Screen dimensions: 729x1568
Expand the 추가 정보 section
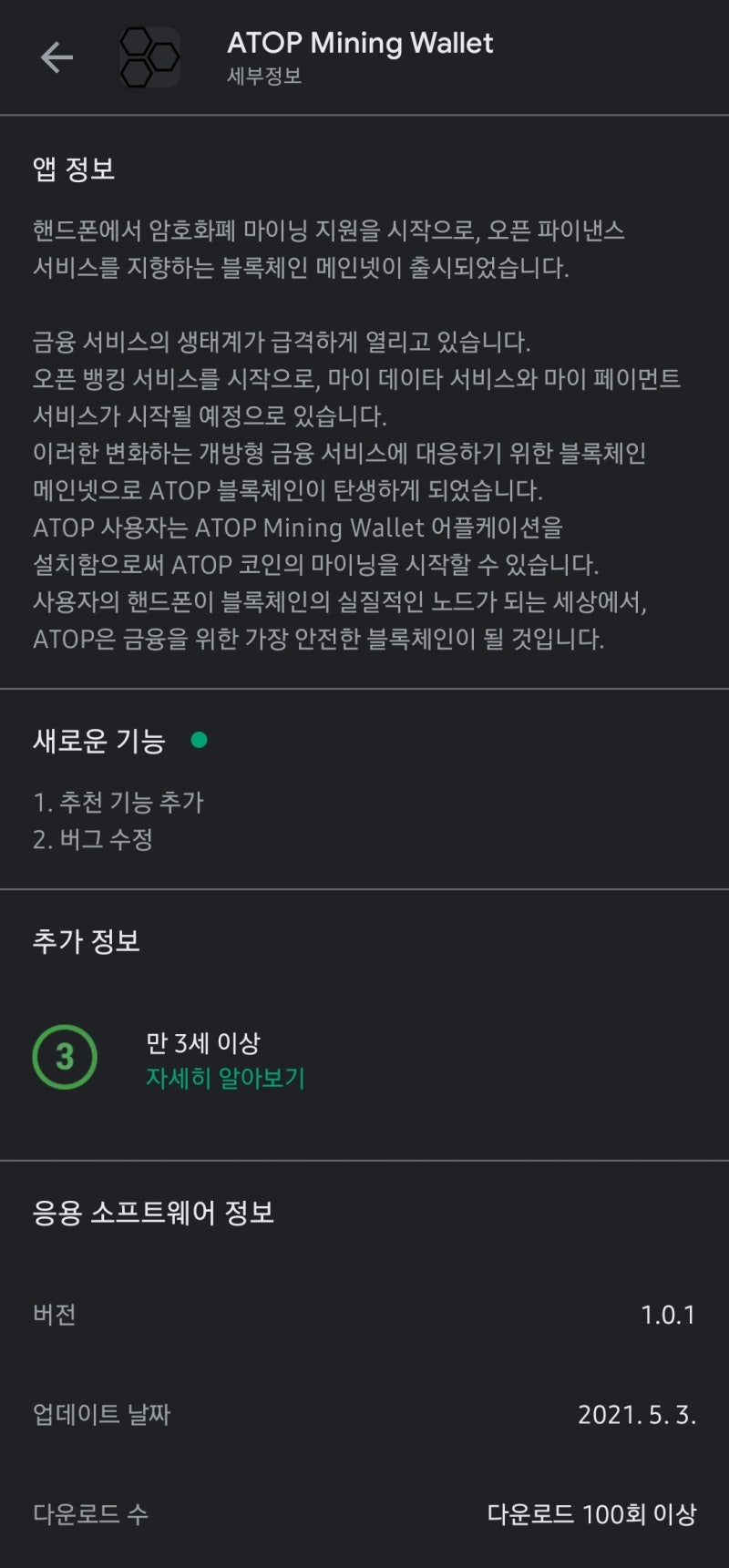(x=86, y=942)
